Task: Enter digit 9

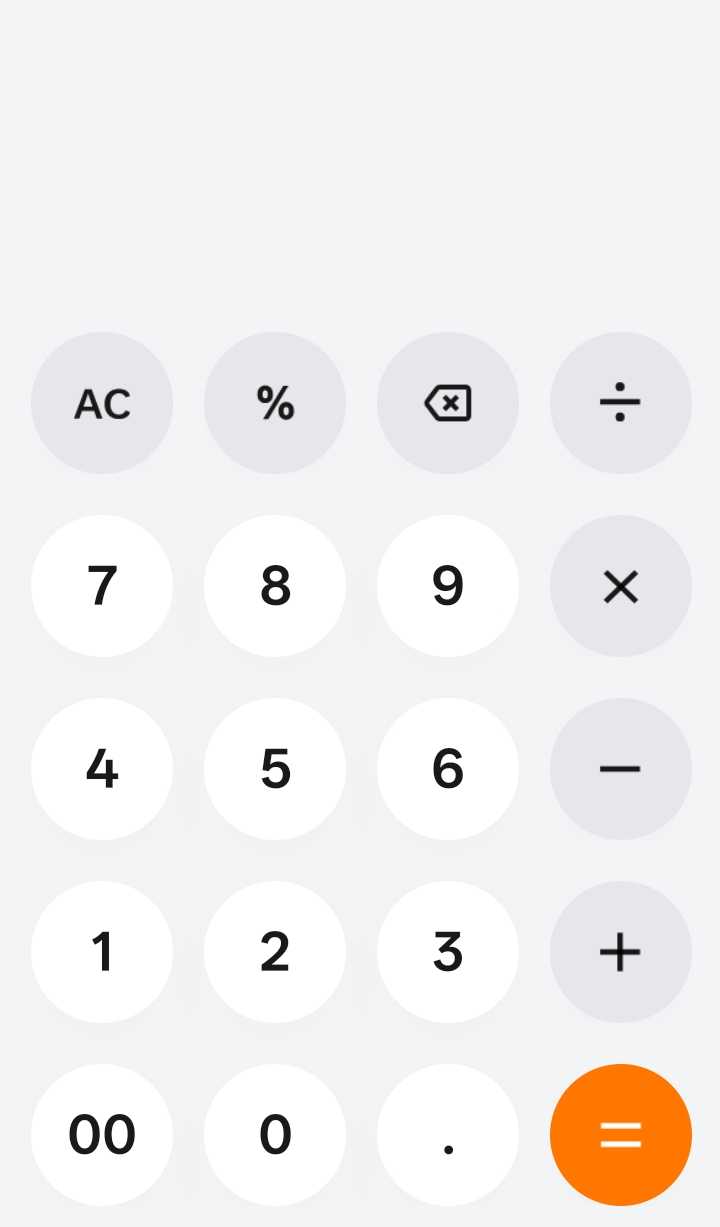Action: [x=448, y=586]
